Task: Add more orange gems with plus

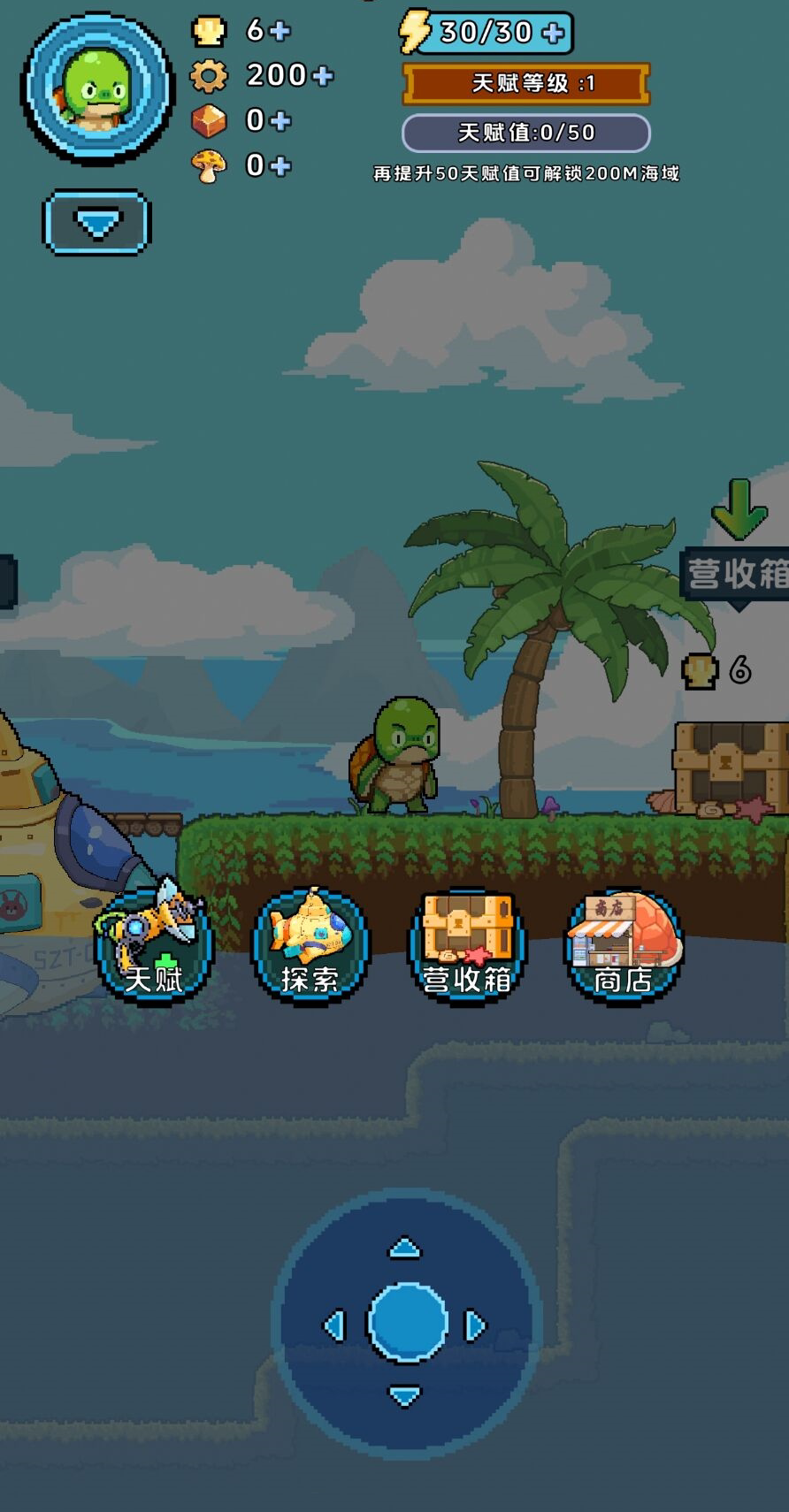Action: (x=280, y=121)
